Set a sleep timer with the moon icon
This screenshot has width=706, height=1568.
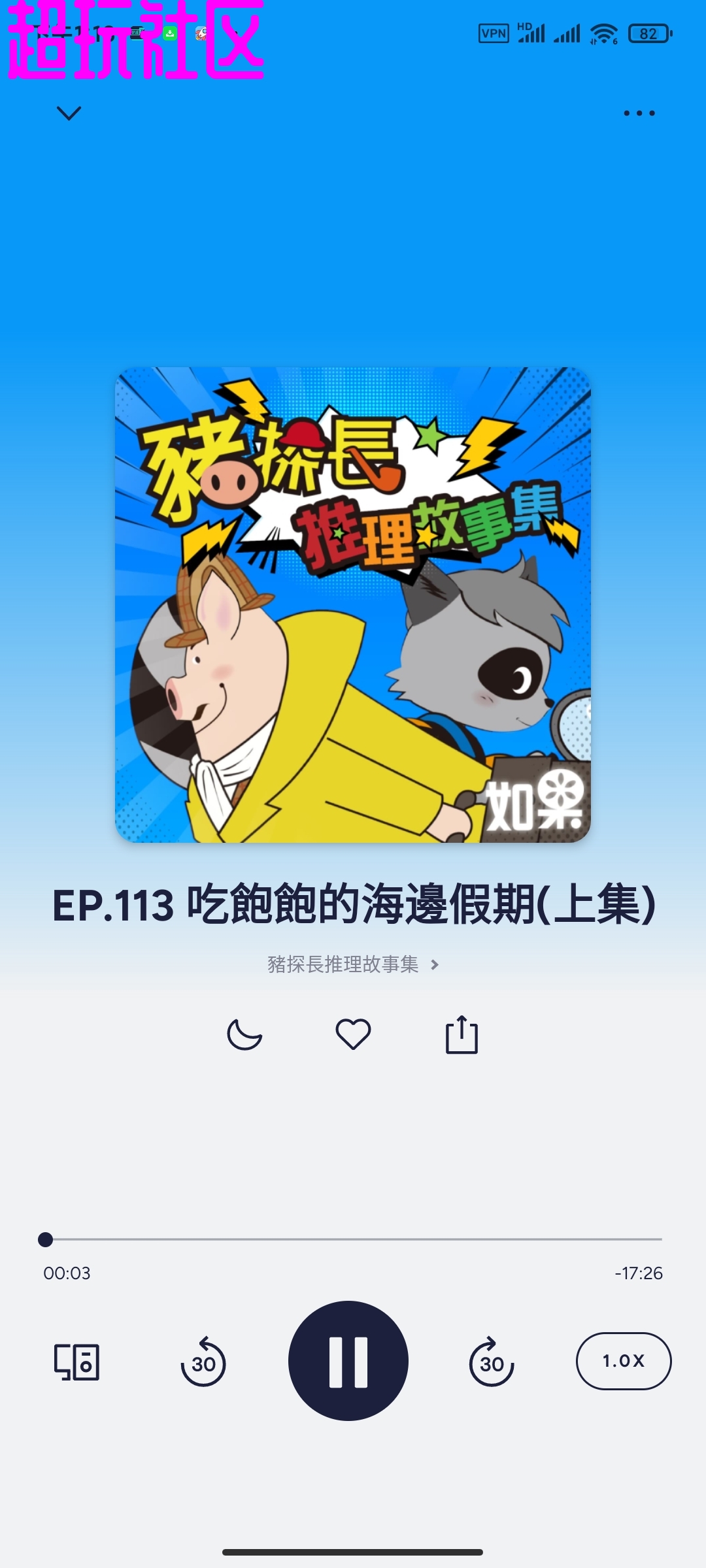[x=244, y=1035]
